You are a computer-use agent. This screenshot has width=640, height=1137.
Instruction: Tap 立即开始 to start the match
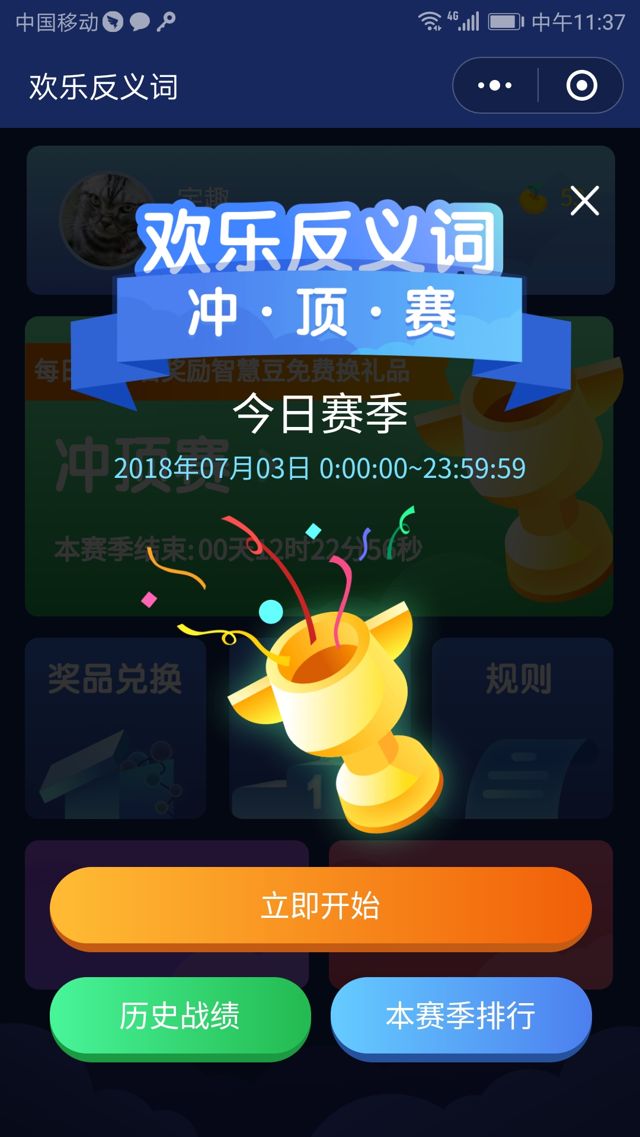(320, 906)
